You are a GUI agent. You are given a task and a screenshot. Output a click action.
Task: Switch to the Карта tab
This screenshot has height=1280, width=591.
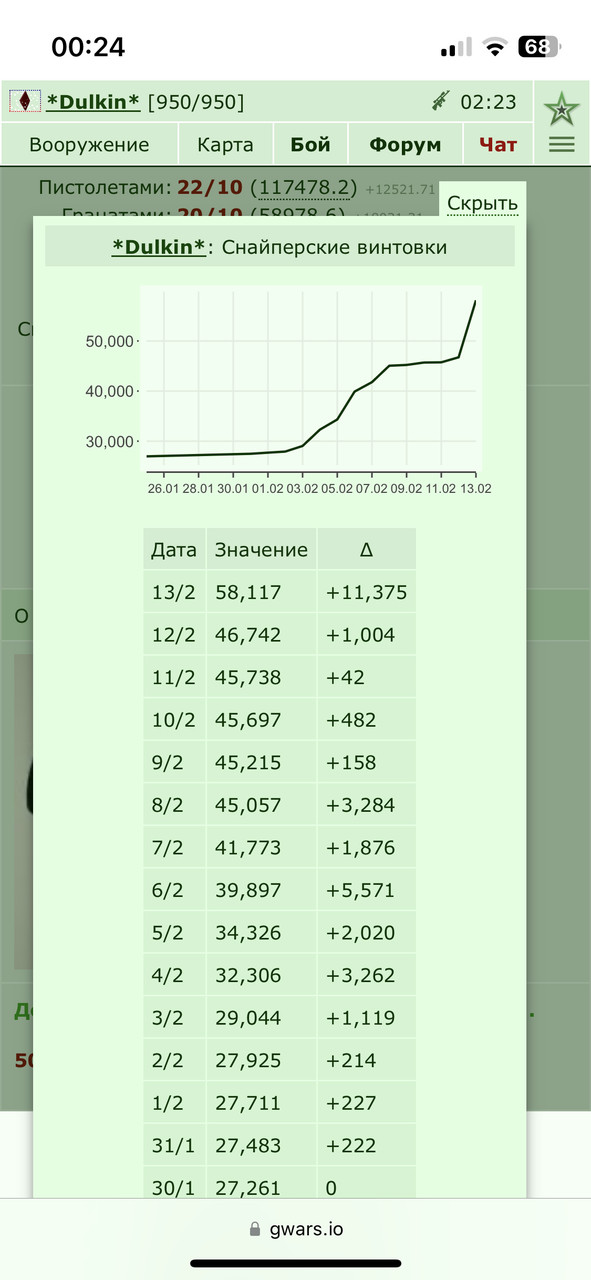tap(225, 145)
